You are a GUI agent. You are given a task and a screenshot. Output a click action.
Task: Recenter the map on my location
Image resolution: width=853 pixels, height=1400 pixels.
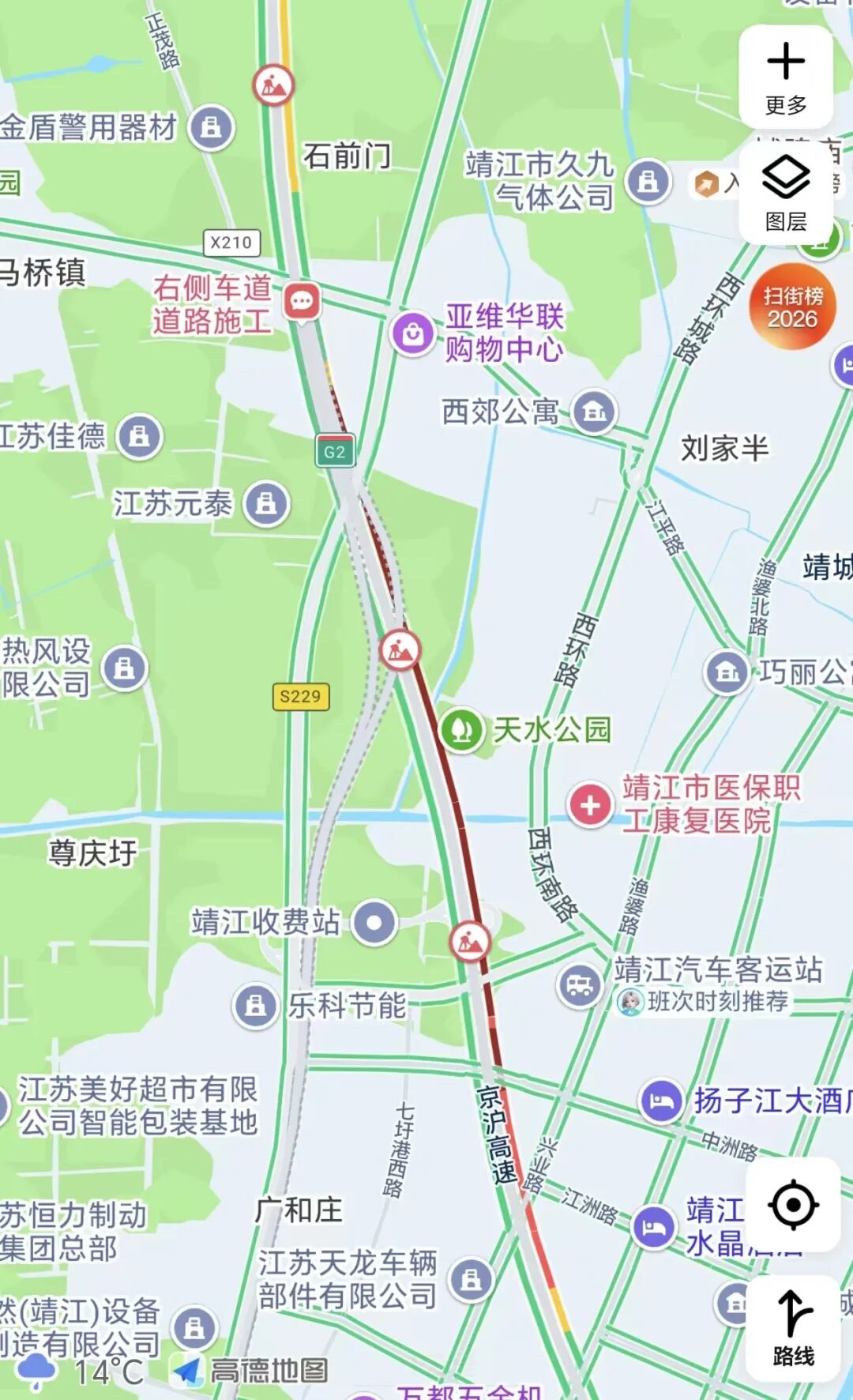(x=793, y=1205)
